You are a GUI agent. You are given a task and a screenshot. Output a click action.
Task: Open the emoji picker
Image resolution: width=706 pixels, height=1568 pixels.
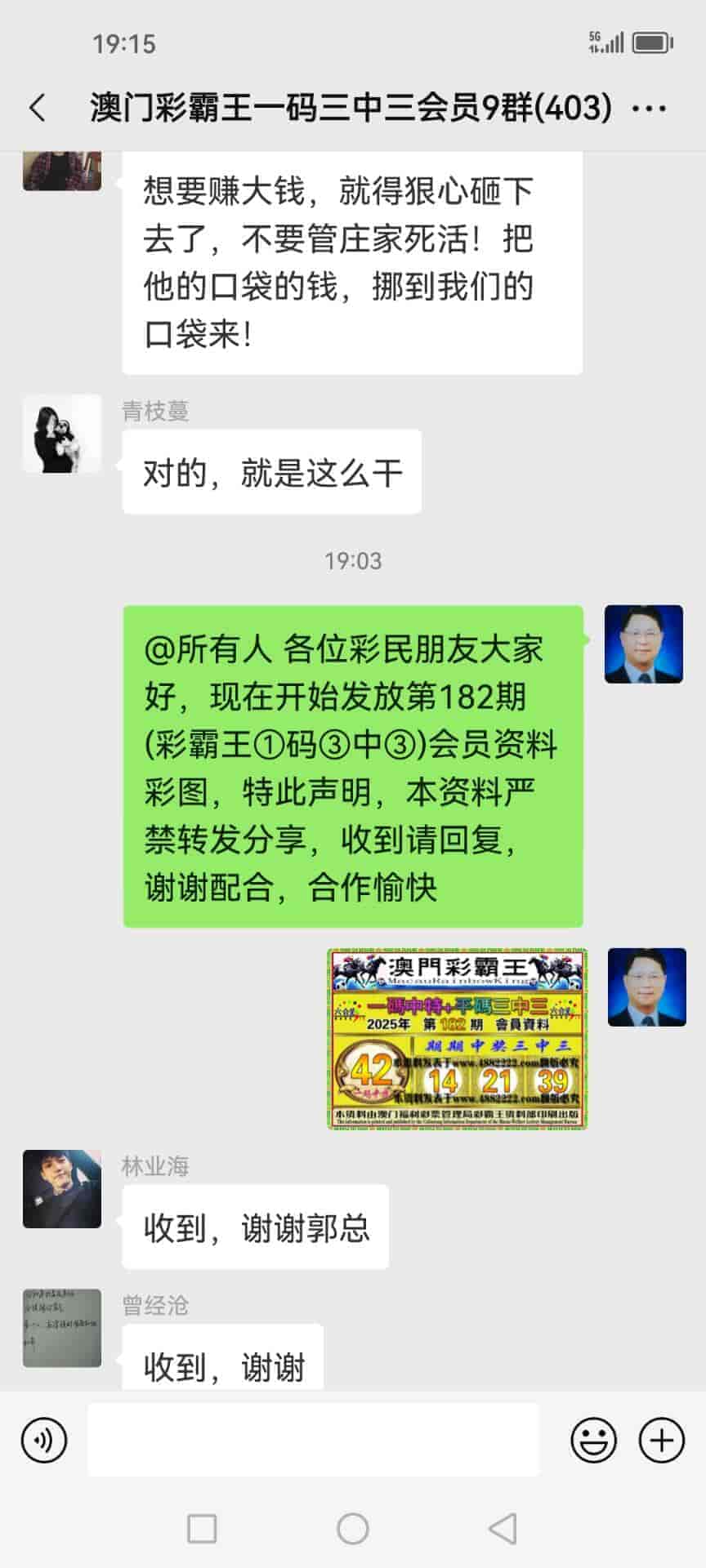click(593, 1440)
